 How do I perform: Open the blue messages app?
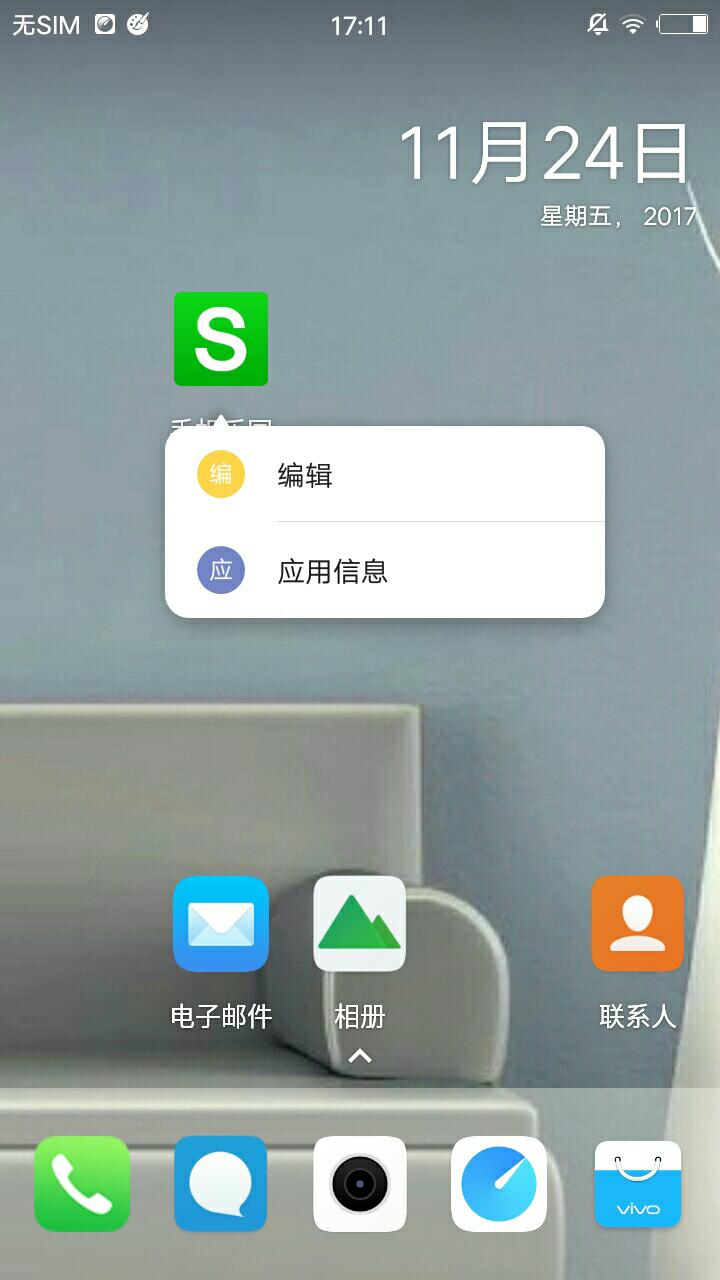(221, 1184)
